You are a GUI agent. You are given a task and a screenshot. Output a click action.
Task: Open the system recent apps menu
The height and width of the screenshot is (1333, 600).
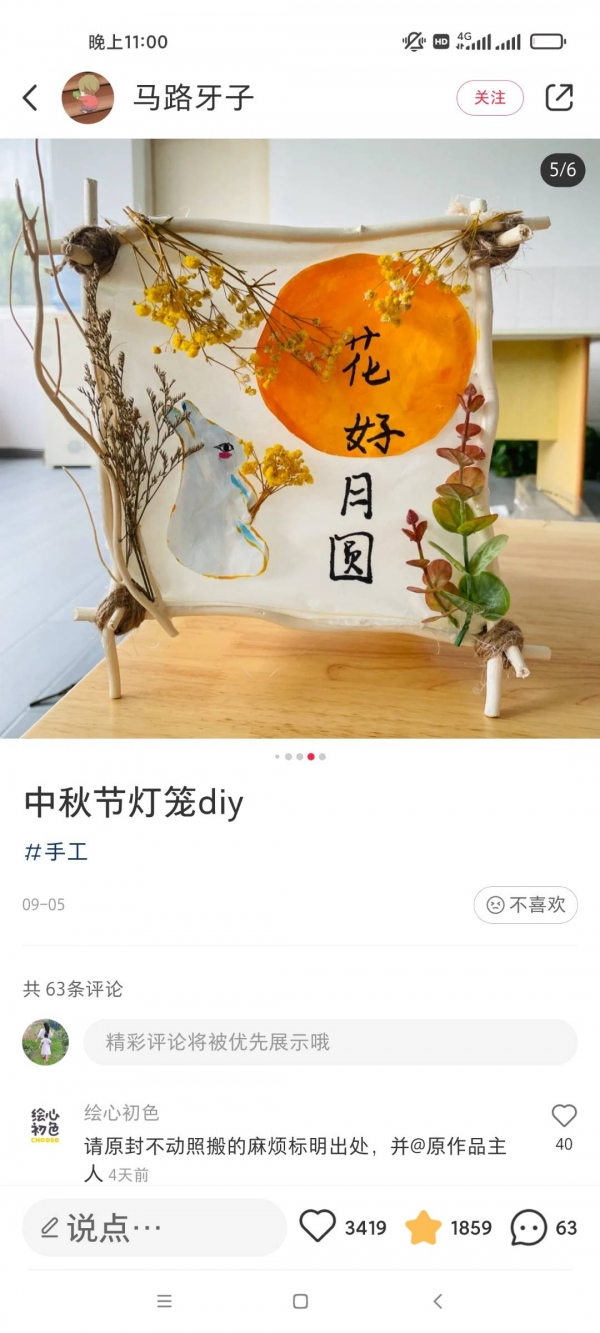point(165,1301)
